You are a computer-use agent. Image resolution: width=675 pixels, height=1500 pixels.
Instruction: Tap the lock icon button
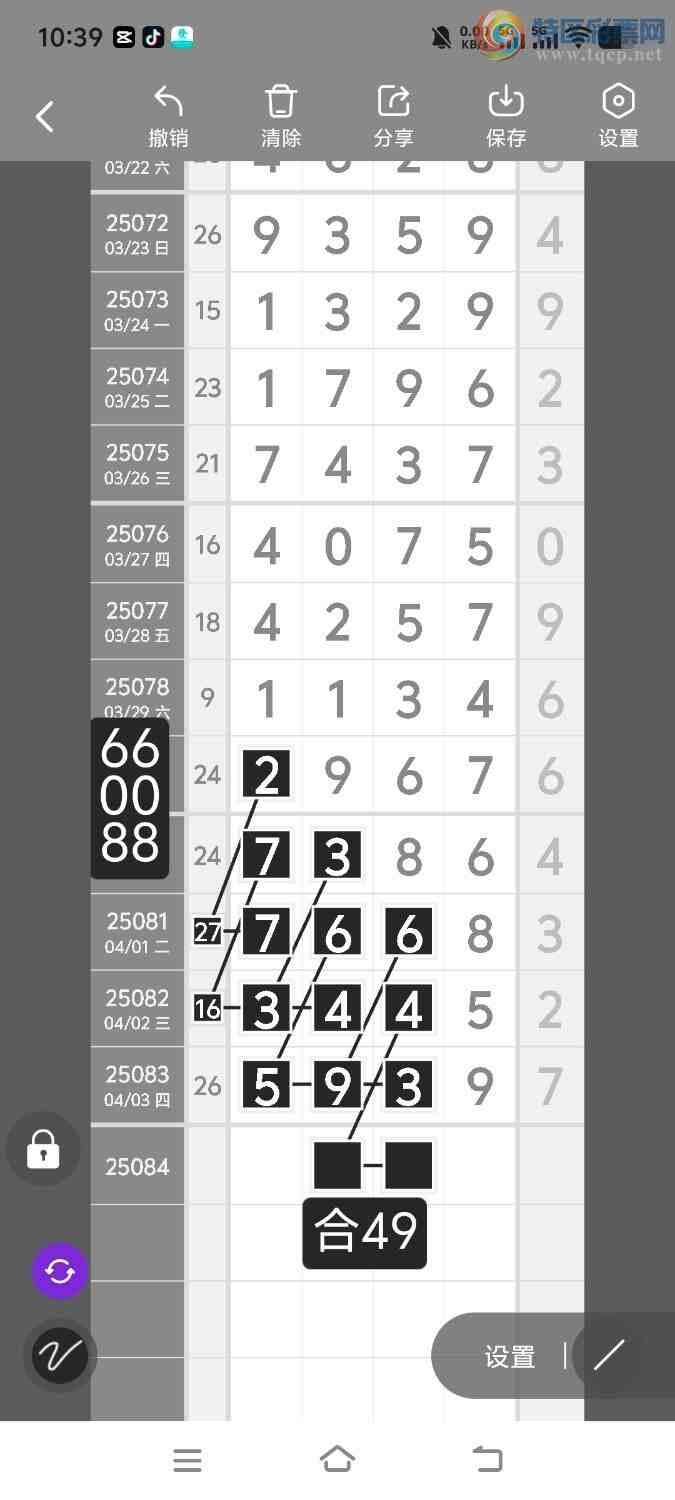point(43,1149)
